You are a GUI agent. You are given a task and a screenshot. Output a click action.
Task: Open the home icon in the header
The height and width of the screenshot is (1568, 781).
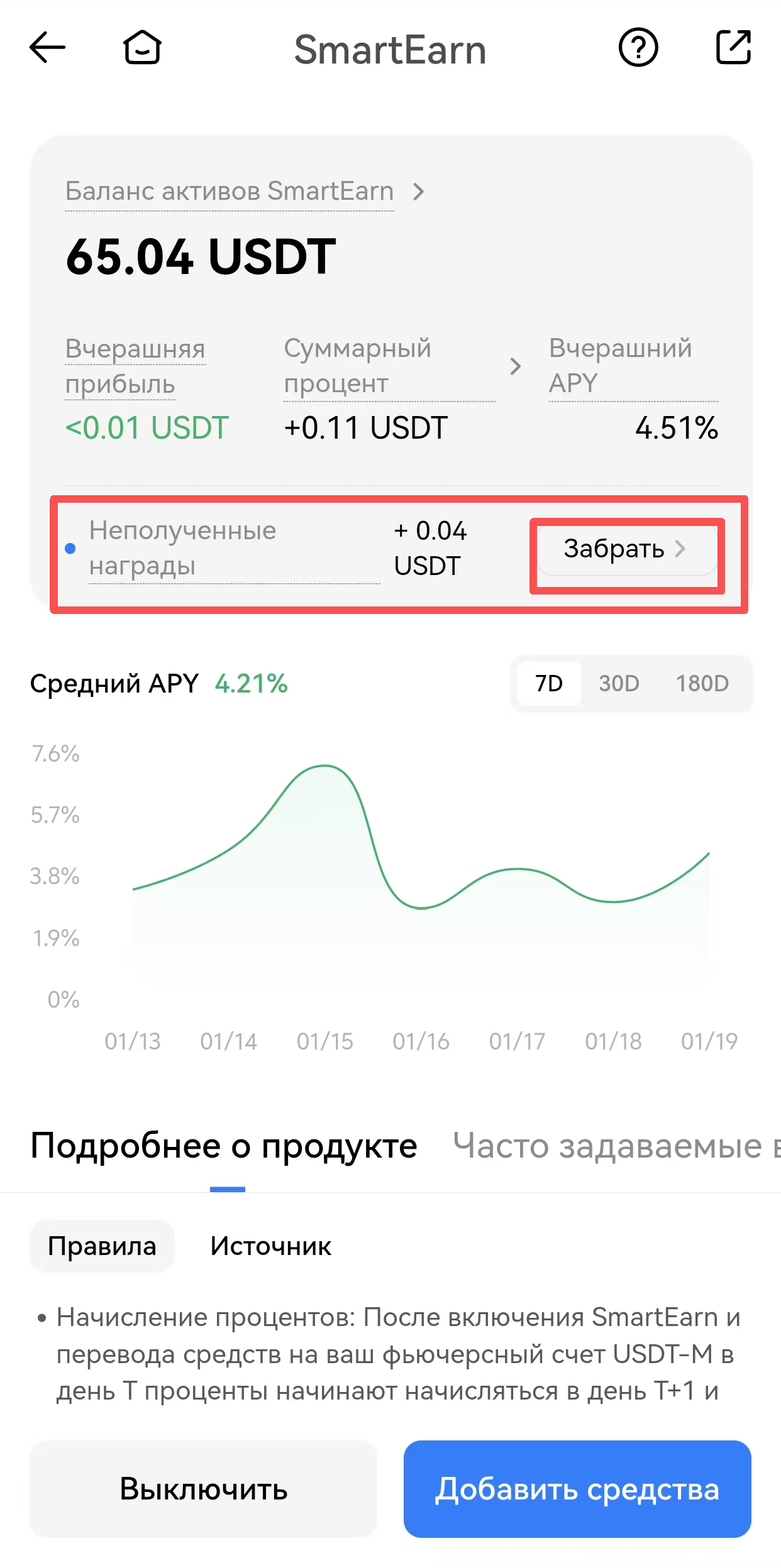pos(142,47)
